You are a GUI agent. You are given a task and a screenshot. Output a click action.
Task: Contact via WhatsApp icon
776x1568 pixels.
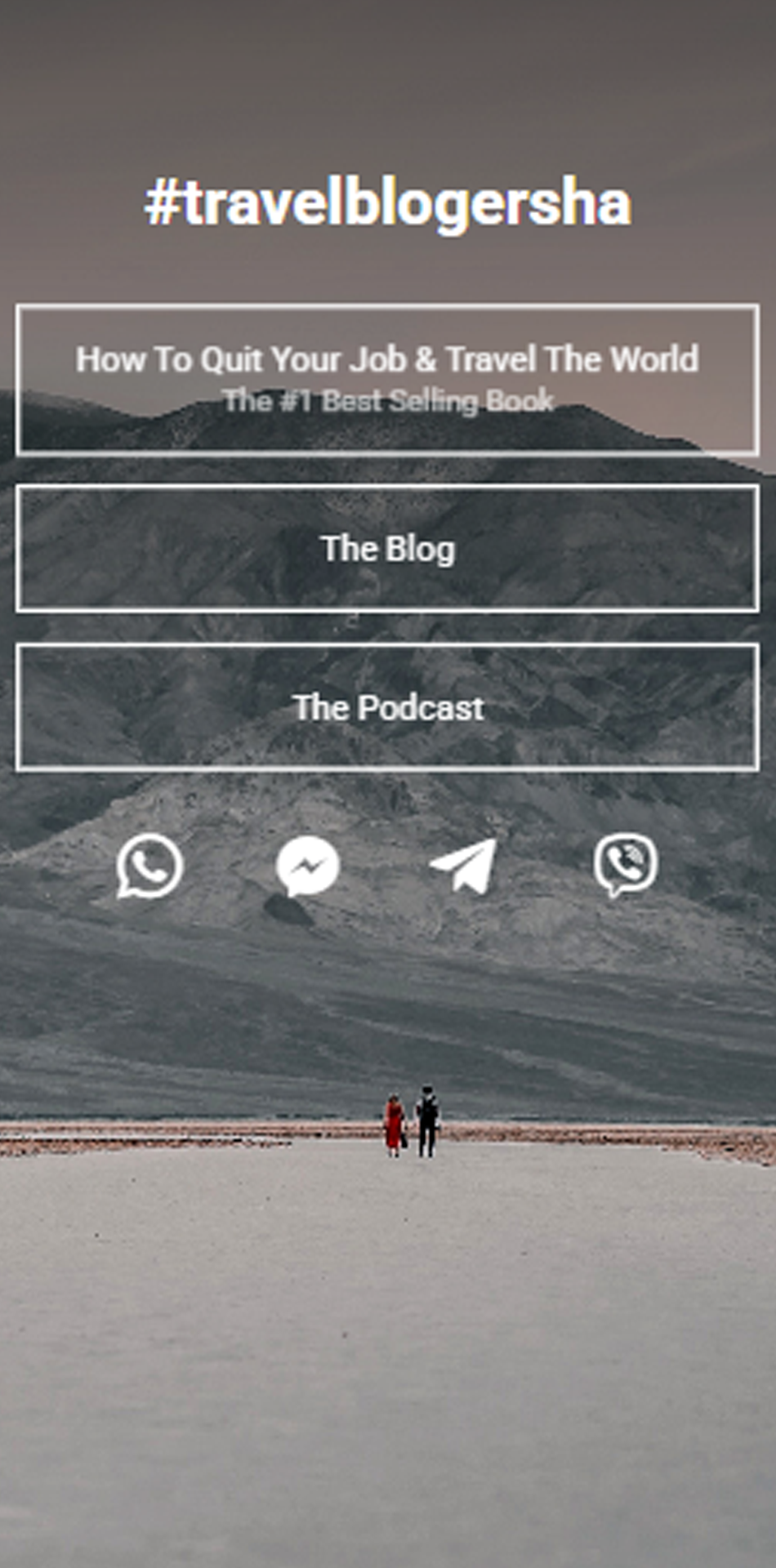click(149, 866)
